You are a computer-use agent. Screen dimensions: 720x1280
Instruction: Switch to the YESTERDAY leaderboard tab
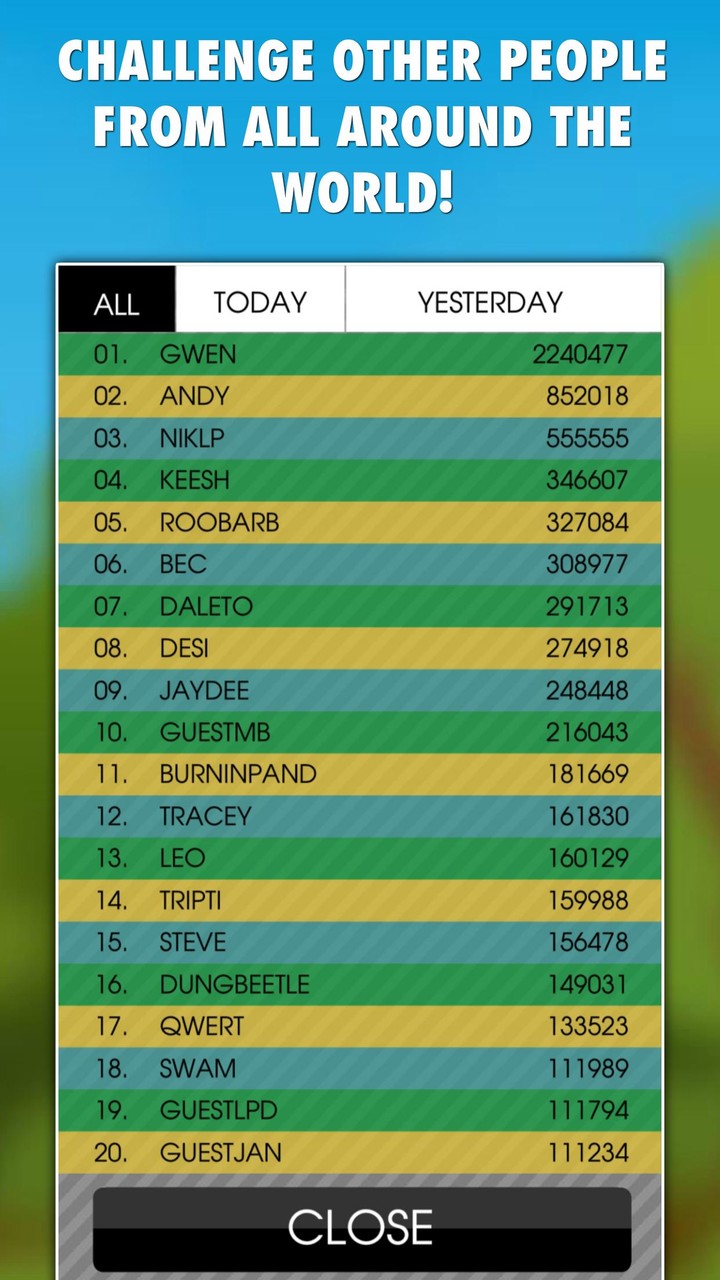(x=503, y=301)
